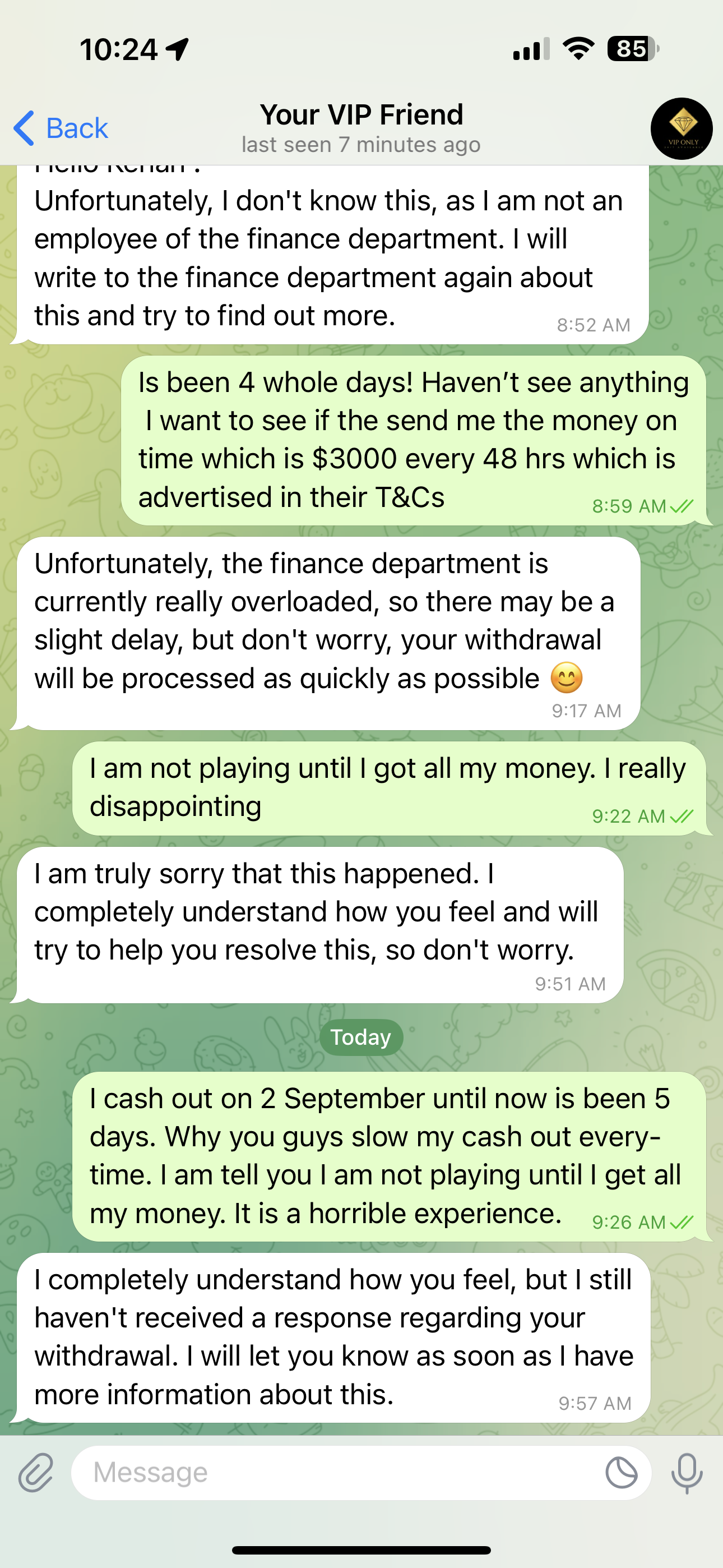This screenshot has width=723, height=1568.
Task: Open Your VIP Friend profile picture
Action: coord(681,128)
